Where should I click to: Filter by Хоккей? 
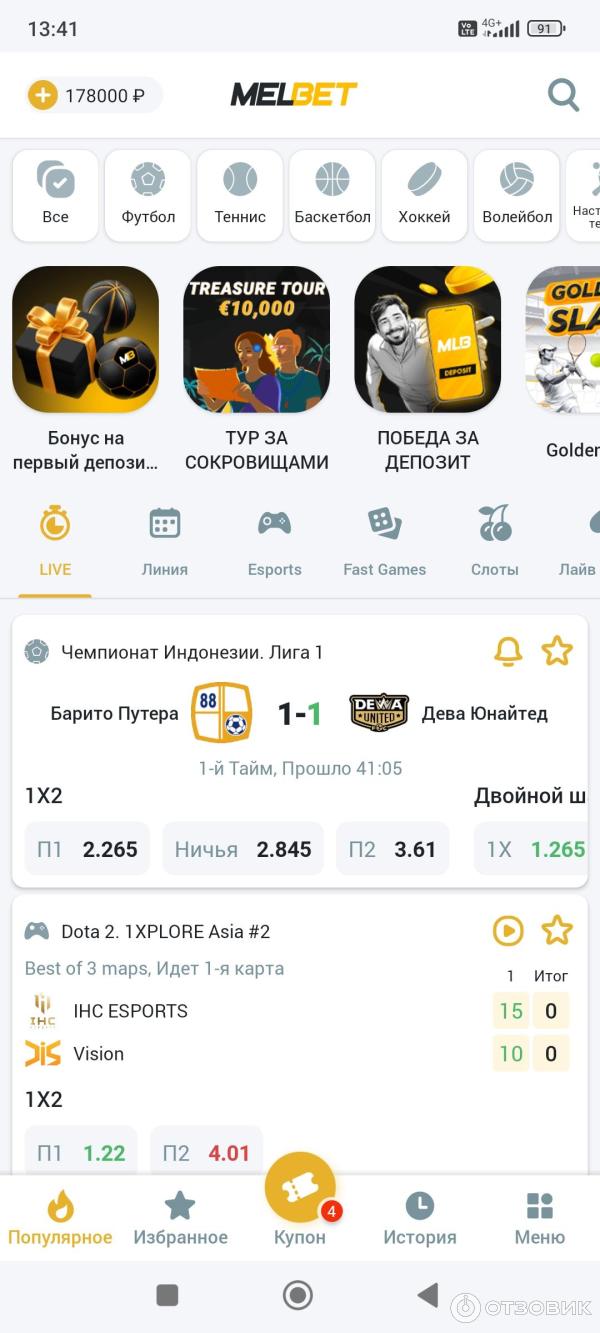pyautogui.click(x=424, y=195)
